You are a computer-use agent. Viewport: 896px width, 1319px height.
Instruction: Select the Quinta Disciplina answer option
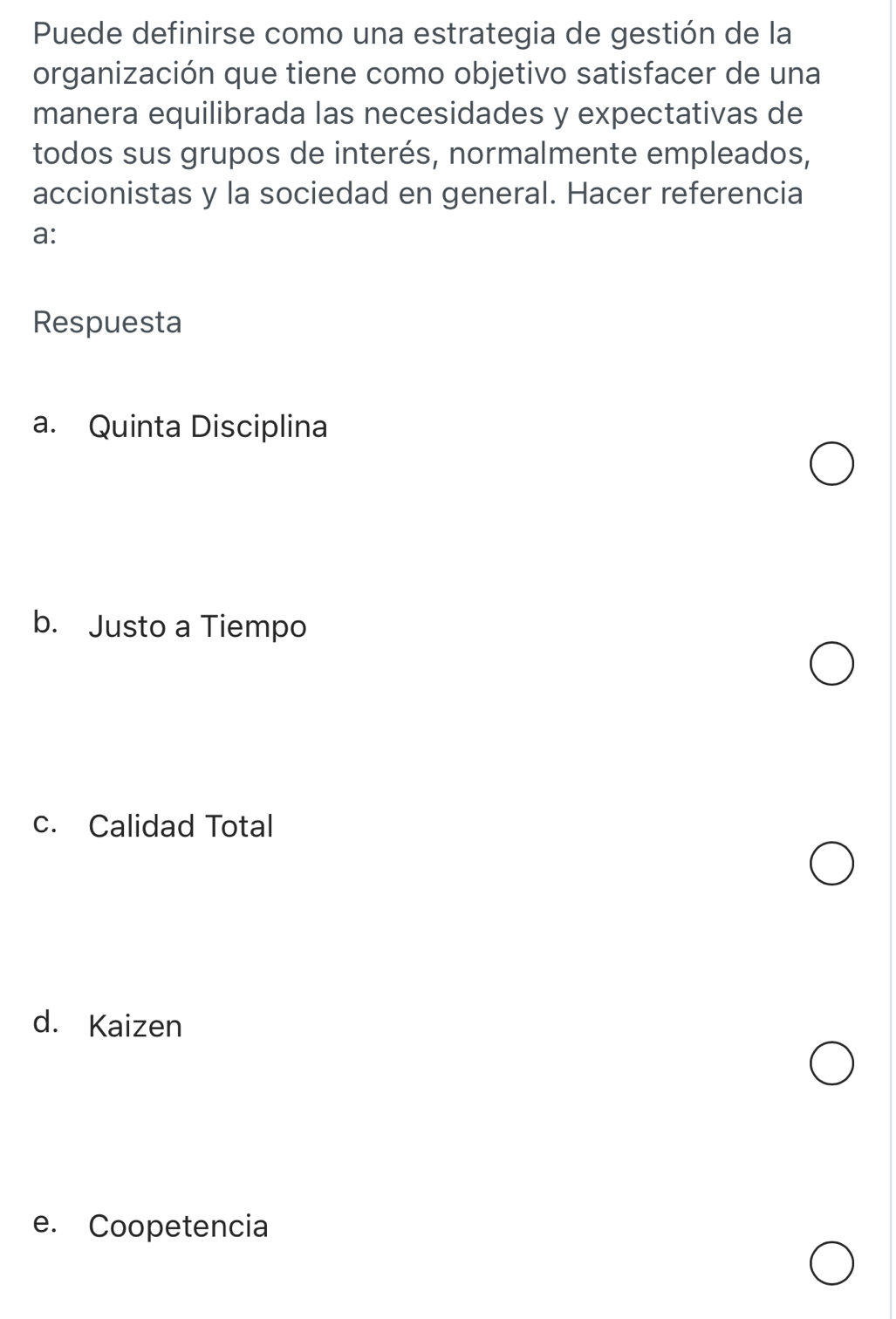[831, 465]
